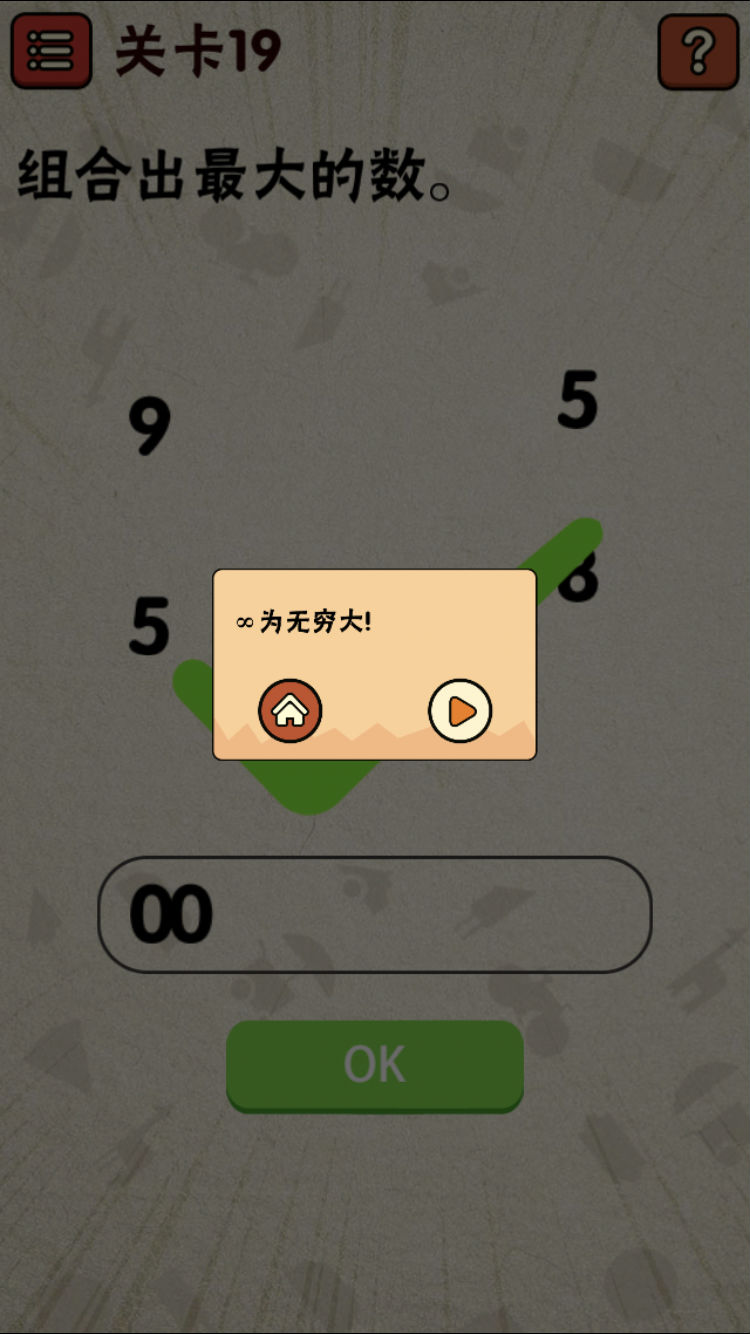Open the level list menu
Screen dimensions: 750x1334
coord(51,51)
